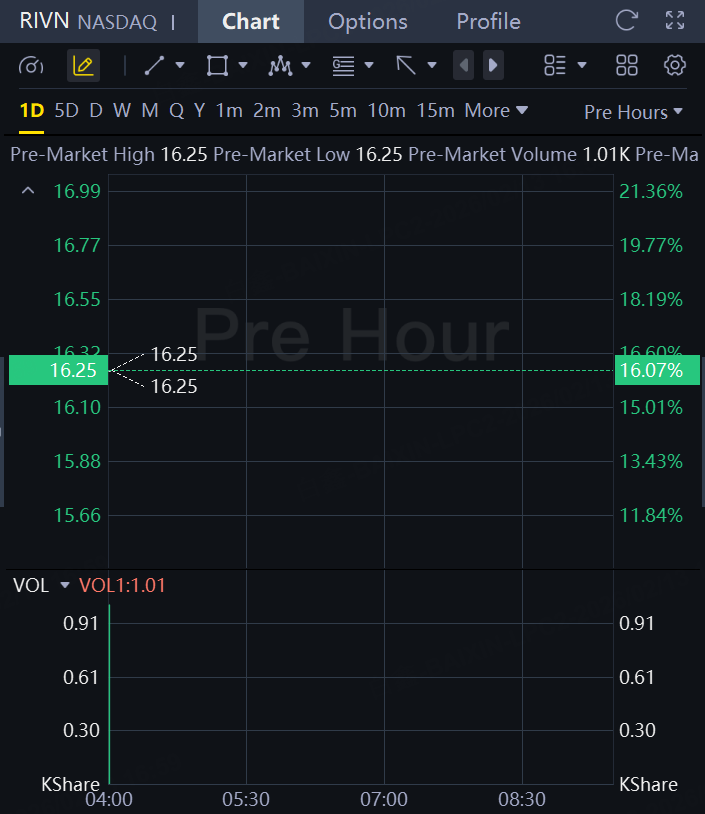Open the Profile tab
705x814 pixels.
click(488, 21)
